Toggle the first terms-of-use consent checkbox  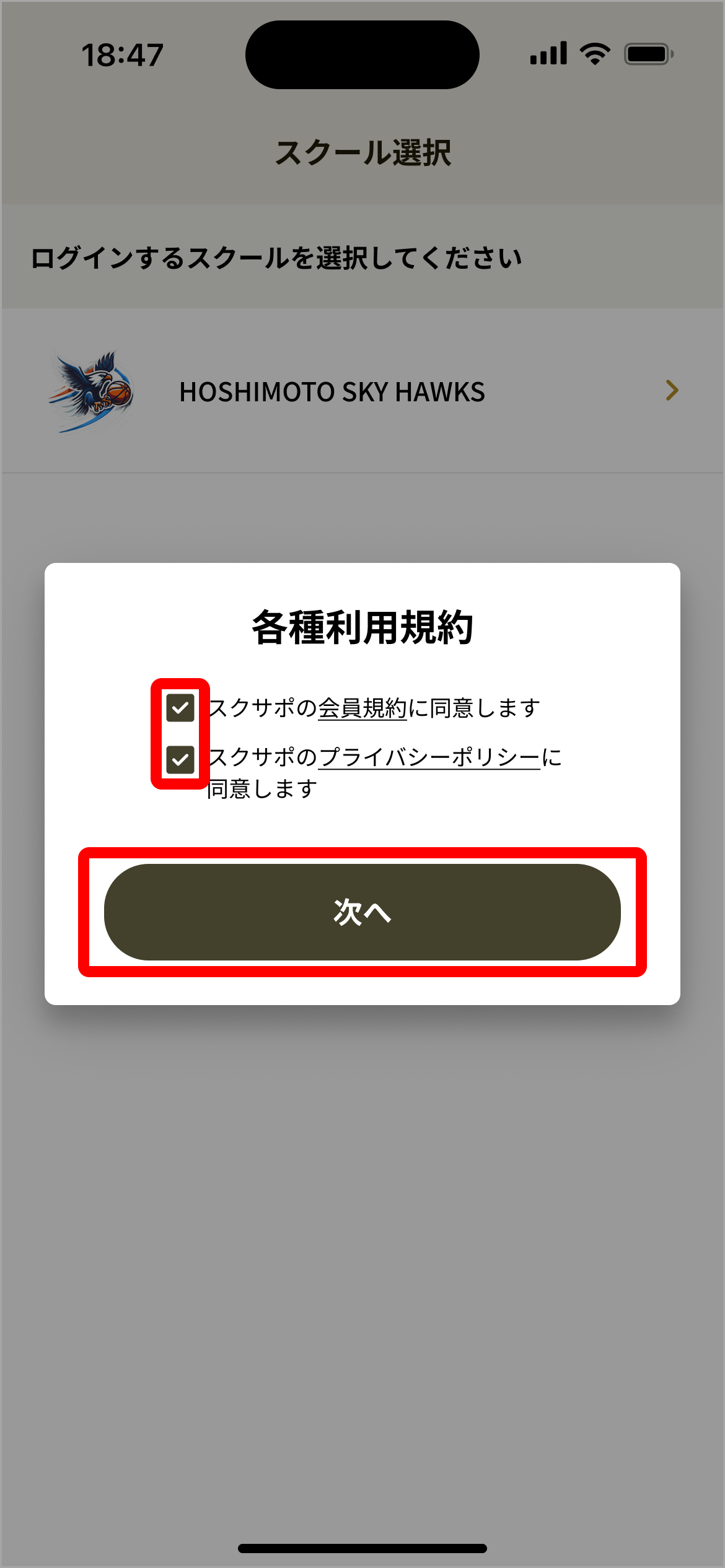[x=180, y=707]
